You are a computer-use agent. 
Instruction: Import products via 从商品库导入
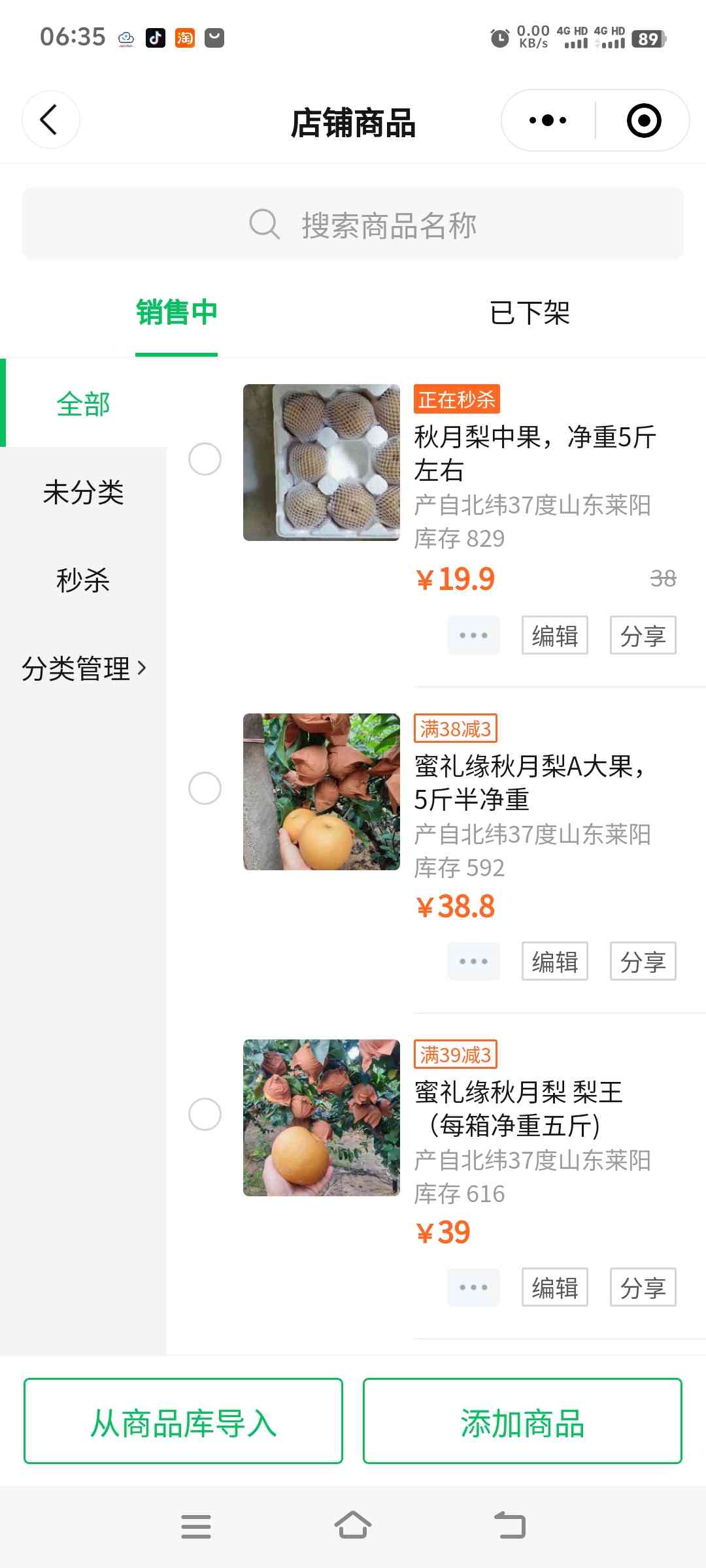point(183,1421)
